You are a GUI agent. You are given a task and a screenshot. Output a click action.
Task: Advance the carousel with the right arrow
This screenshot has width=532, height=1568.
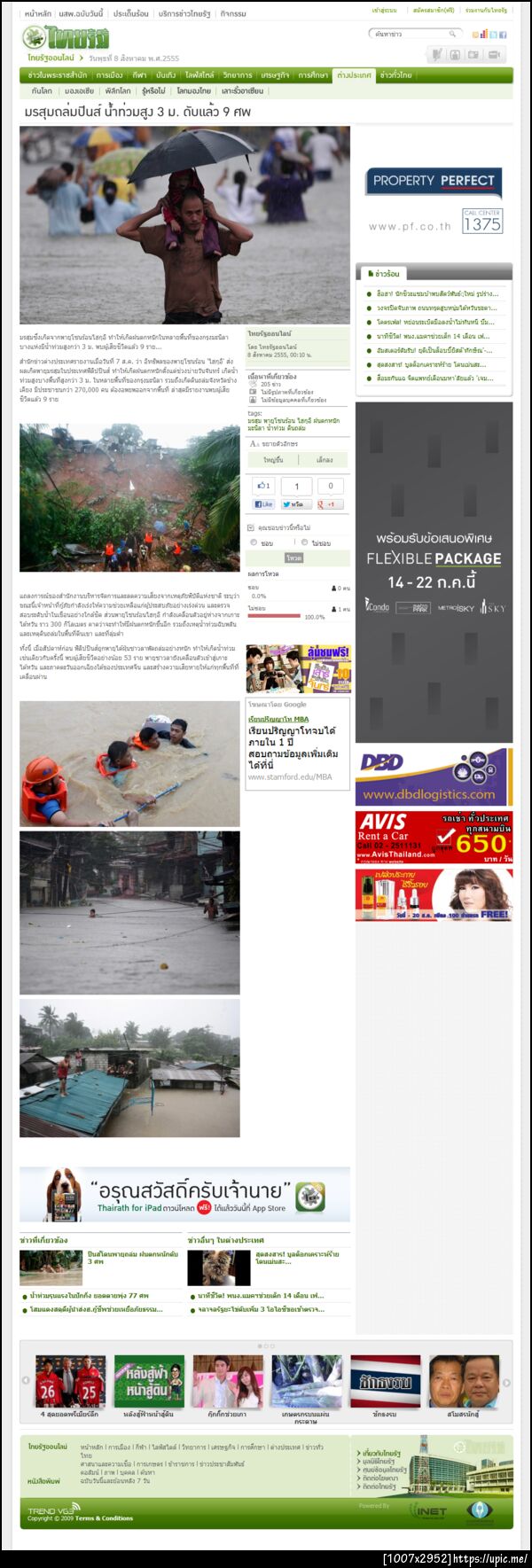(x=506, y=1382)
